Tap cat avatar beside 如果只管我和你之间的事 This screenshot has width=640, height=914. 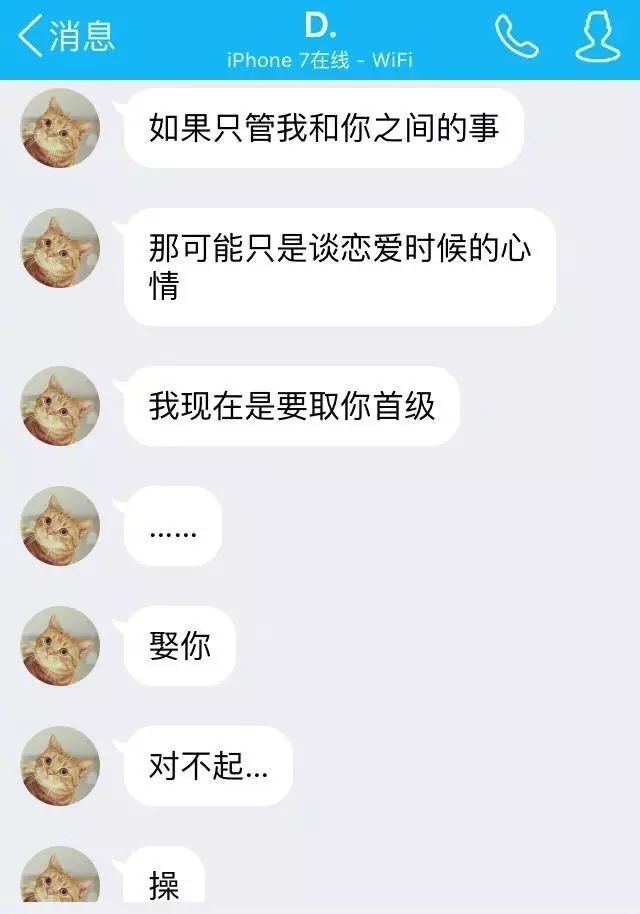click(60, 128)
